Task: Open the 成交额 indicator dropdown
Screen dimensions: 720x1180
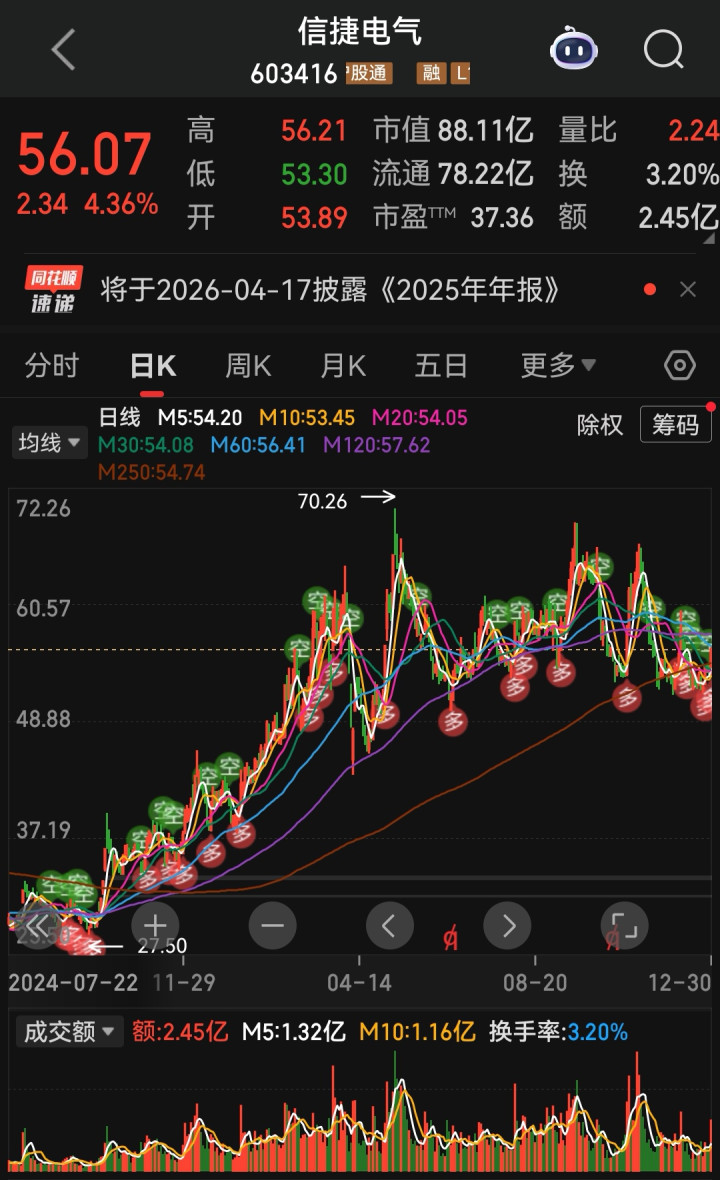Action: coord(68,1032)
